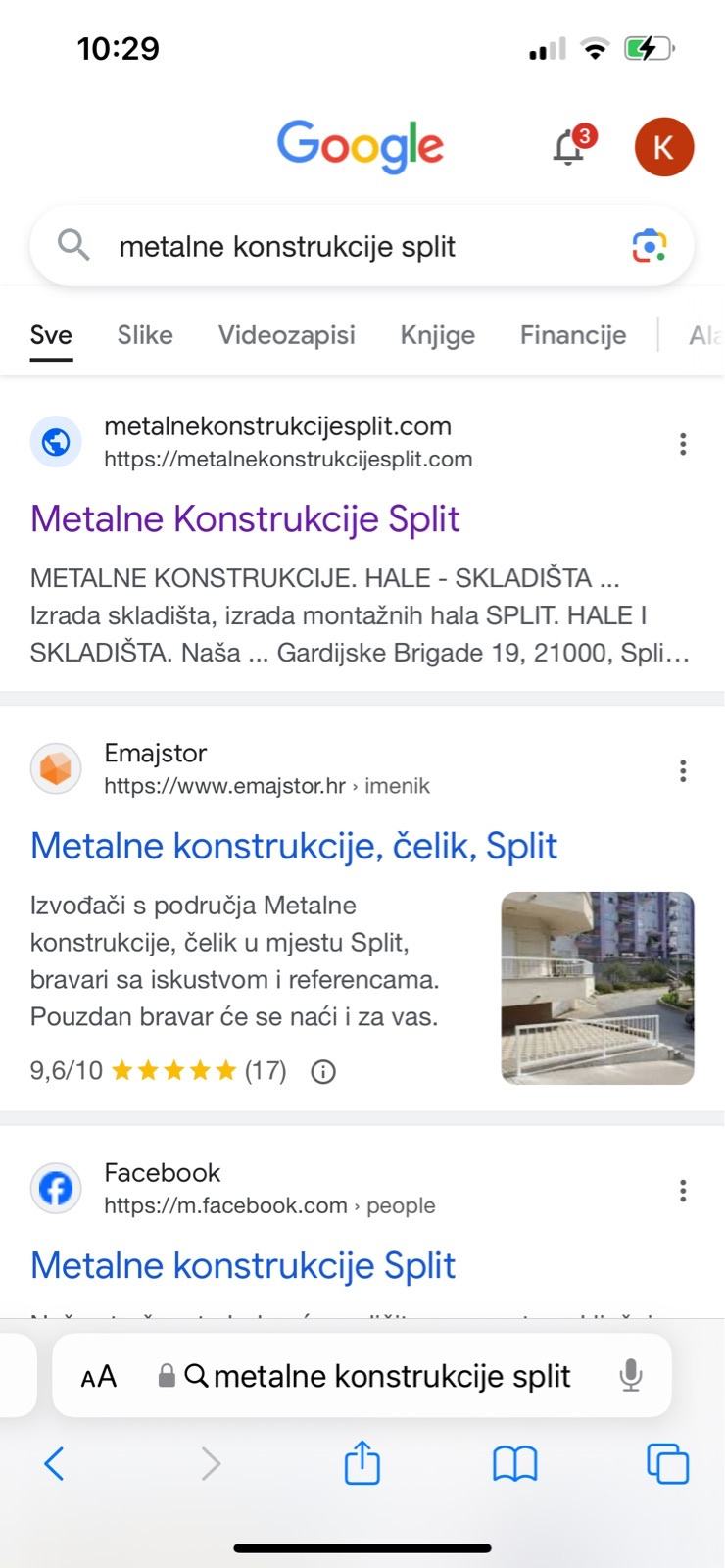Screen dimensions: 725x1568
Task: Tap the railing photo thumbnail
Action: [598, 988]
